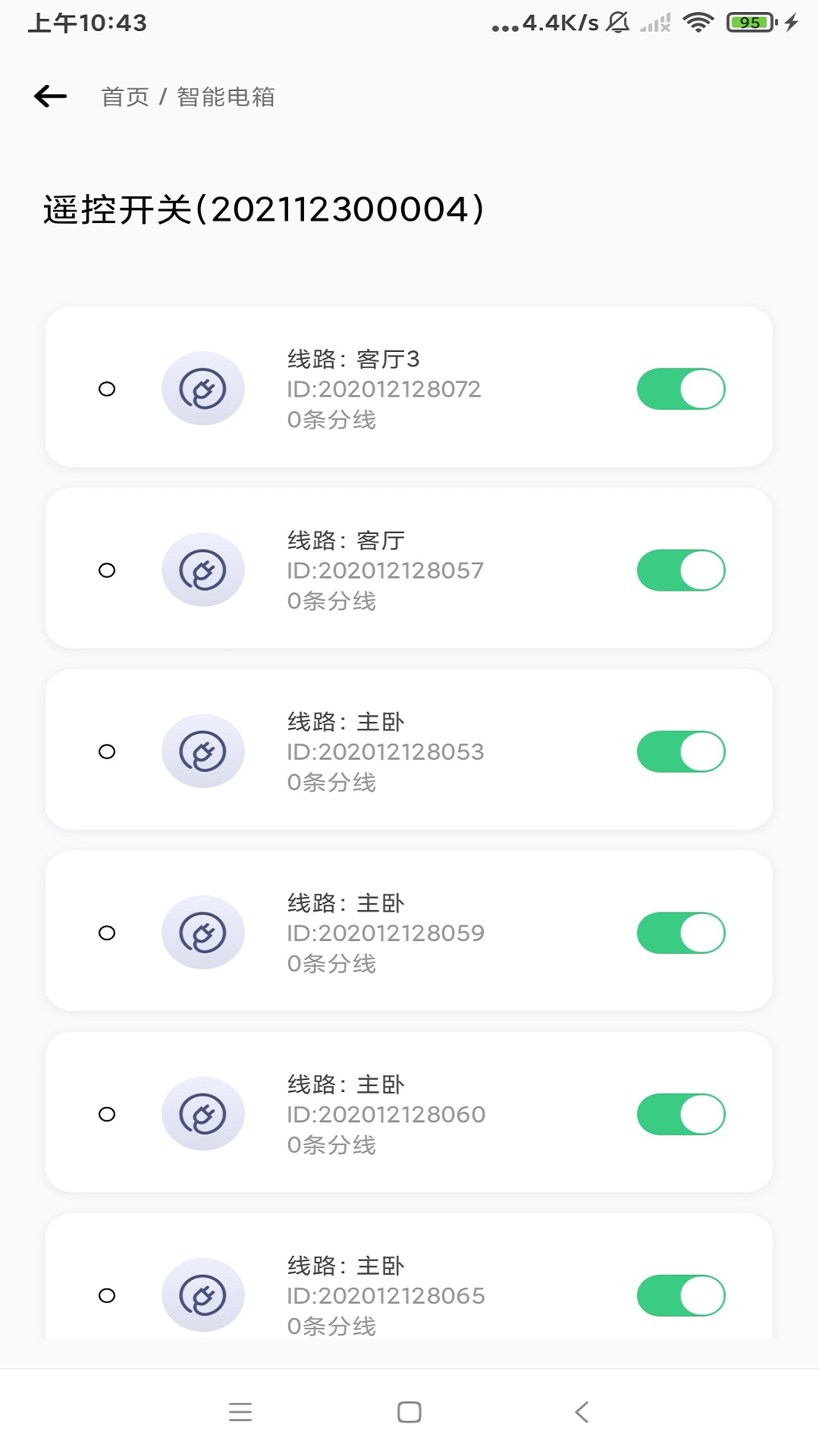Open the 首页 breadcrumb link
Image resolution: width=819 pixels, height=1456 pixels.
125,97
